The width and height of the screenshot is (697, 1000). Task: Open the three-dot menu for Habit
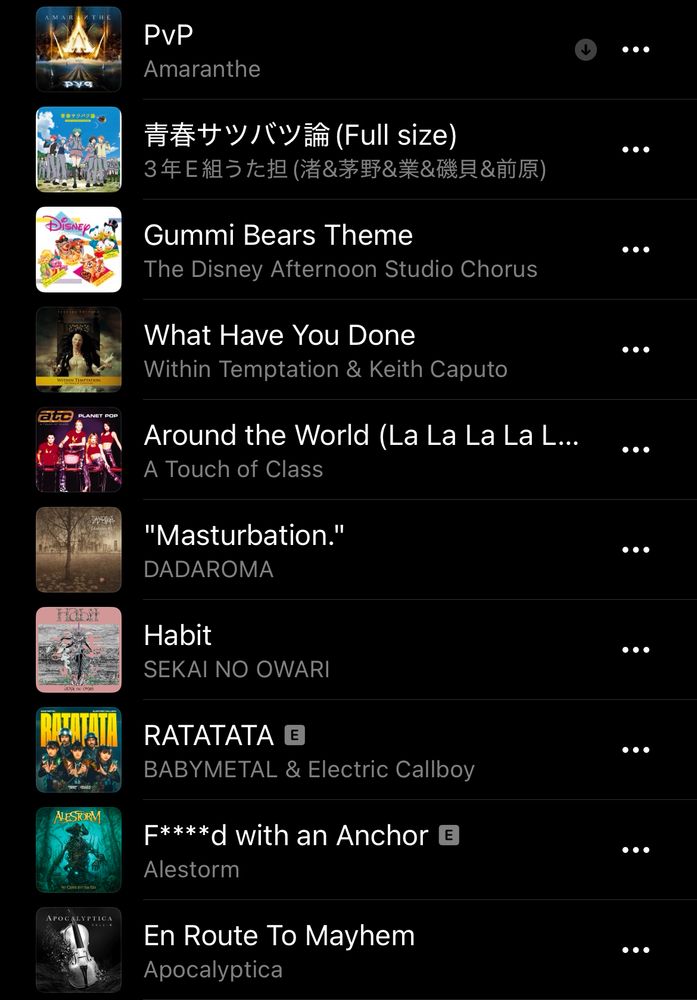[x=636, y=650]
